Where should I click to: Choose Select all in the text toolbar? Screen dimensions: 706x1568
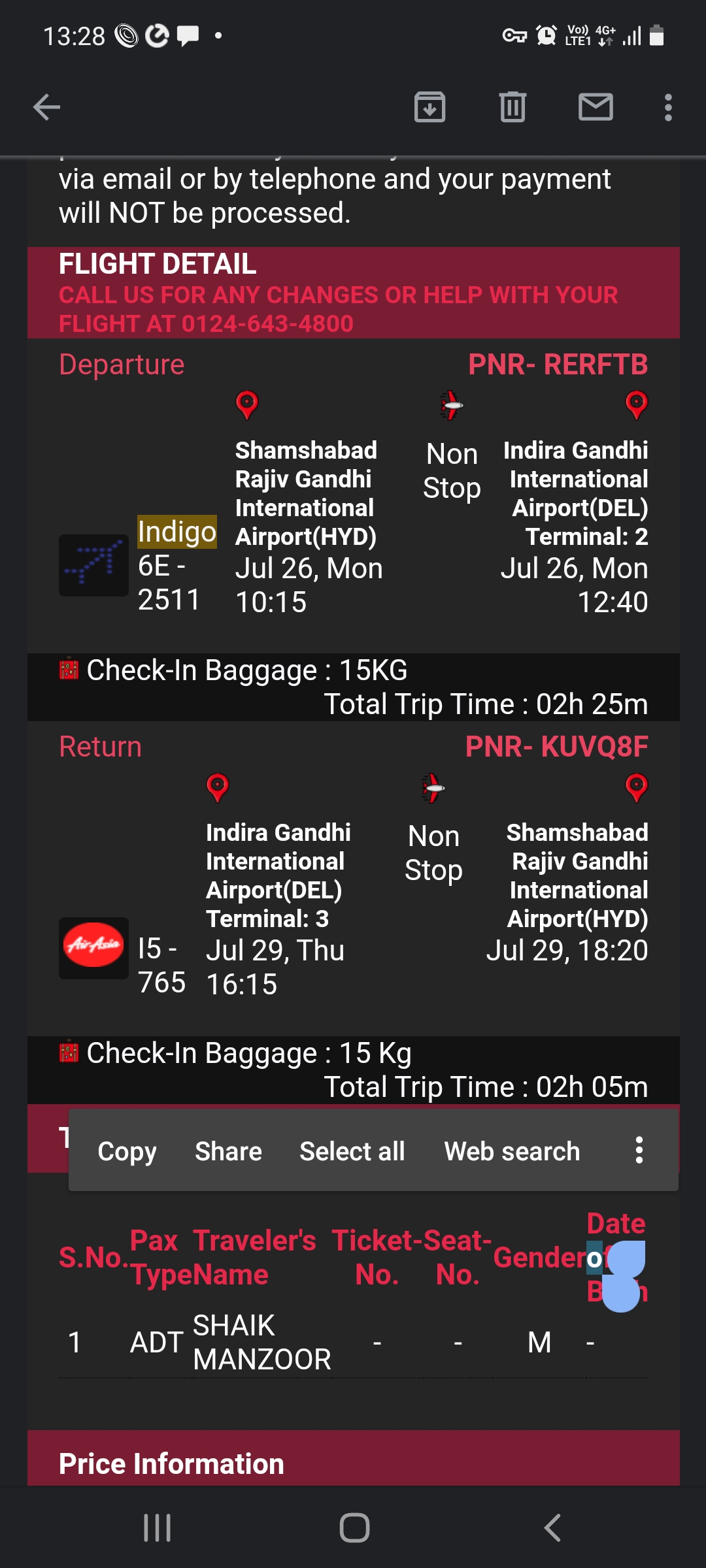click(352, 1151)
